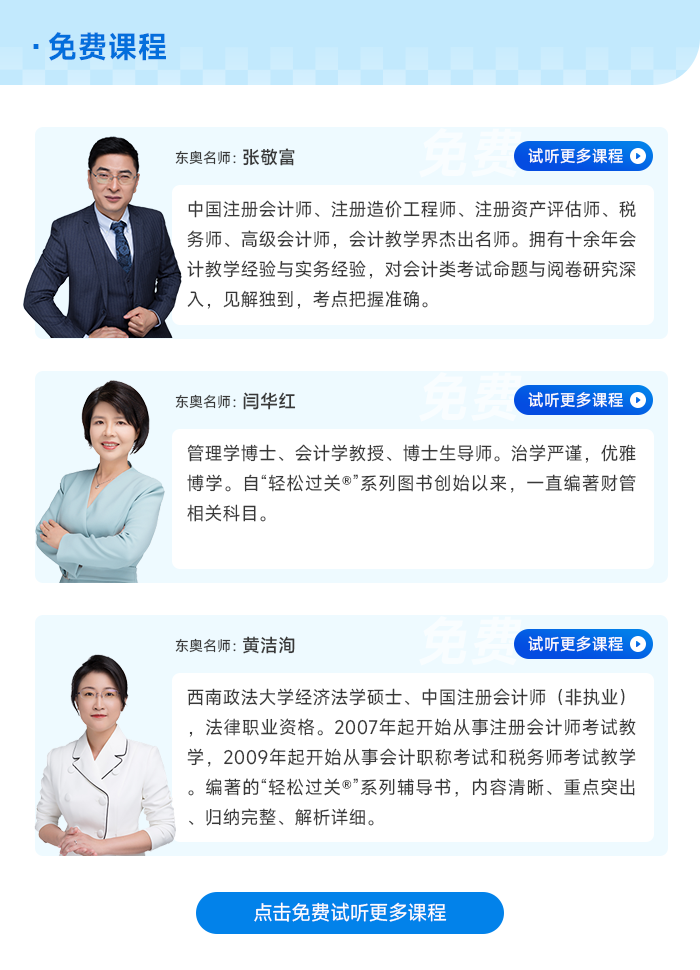Tap 点击免费试听更多课程 button
This screenshot has width=700, height=970.
[x=350, y=913]
